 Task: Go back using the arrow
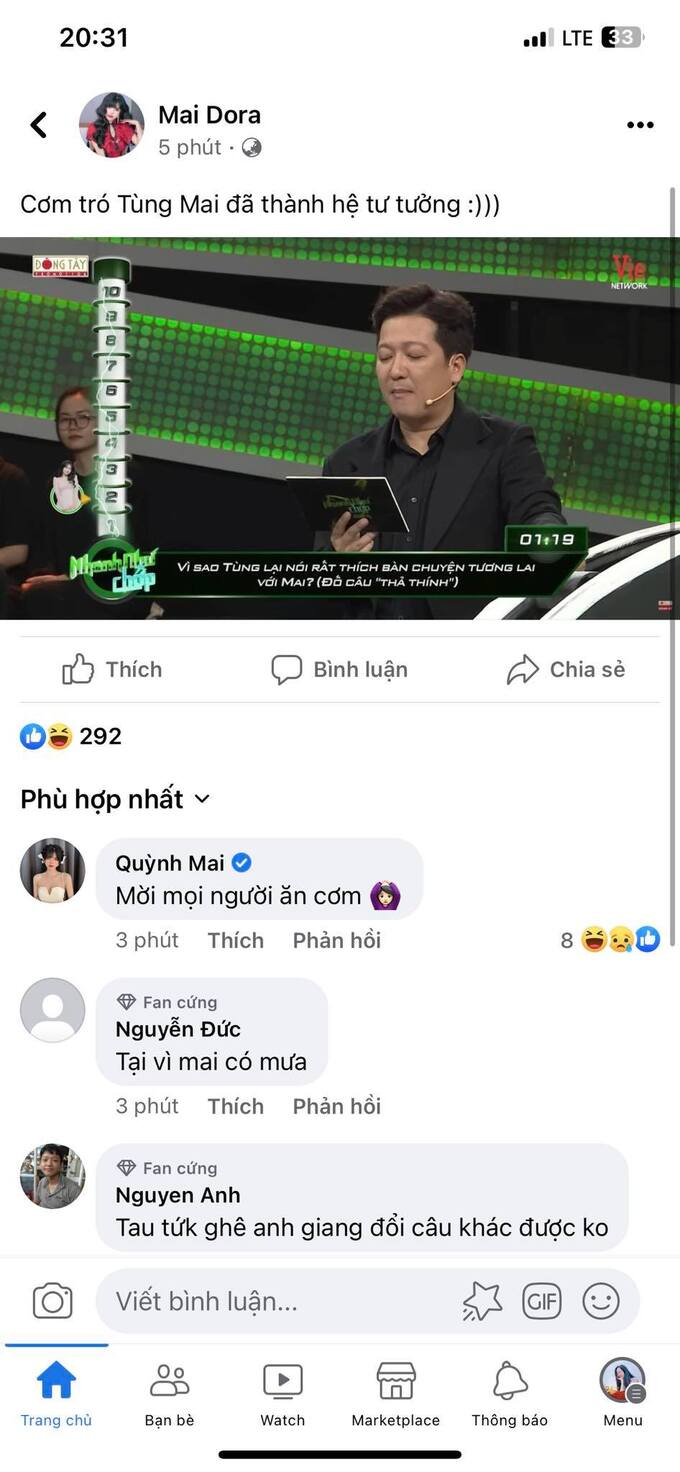tap(39, 125)
